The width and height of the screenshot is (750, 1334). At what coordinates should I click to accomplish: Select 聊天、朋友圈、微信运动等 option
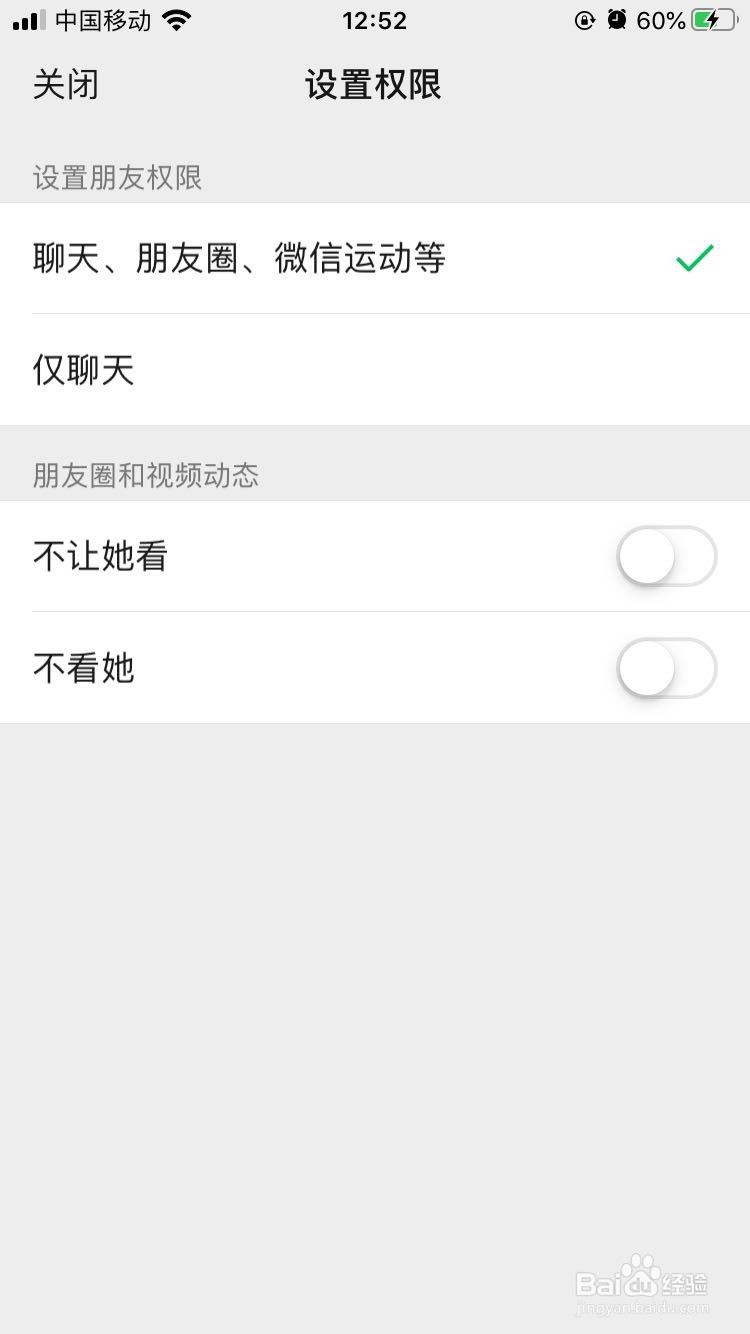pyautogui.click(x=239, y=258)
